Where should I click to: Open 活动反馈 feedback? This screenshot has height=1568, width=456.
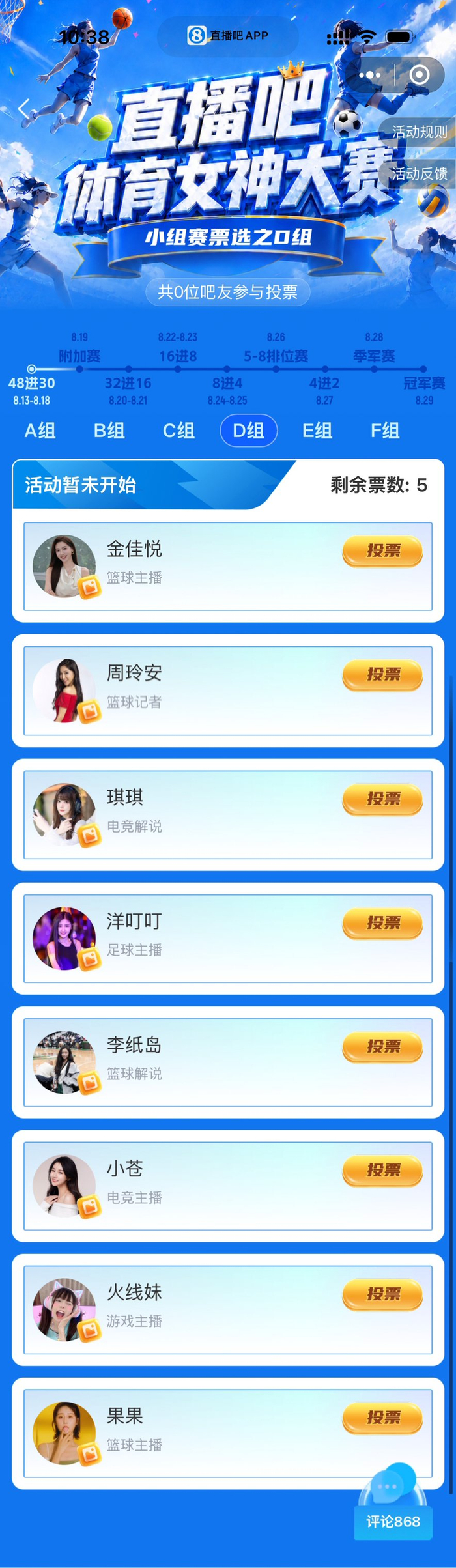418,174
